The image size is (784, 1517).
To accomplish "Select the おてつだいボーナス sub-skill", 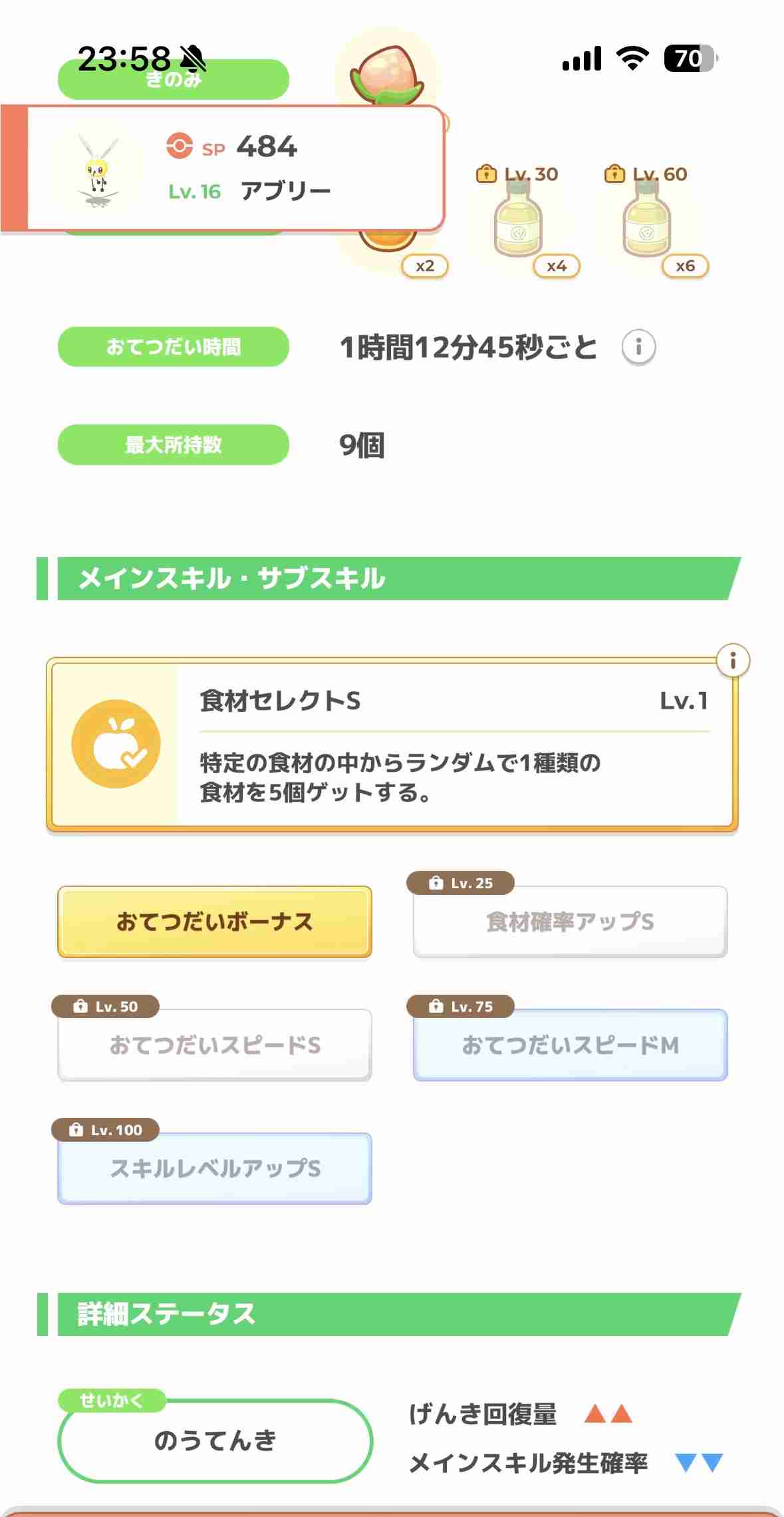I will [x=214, y=923].
